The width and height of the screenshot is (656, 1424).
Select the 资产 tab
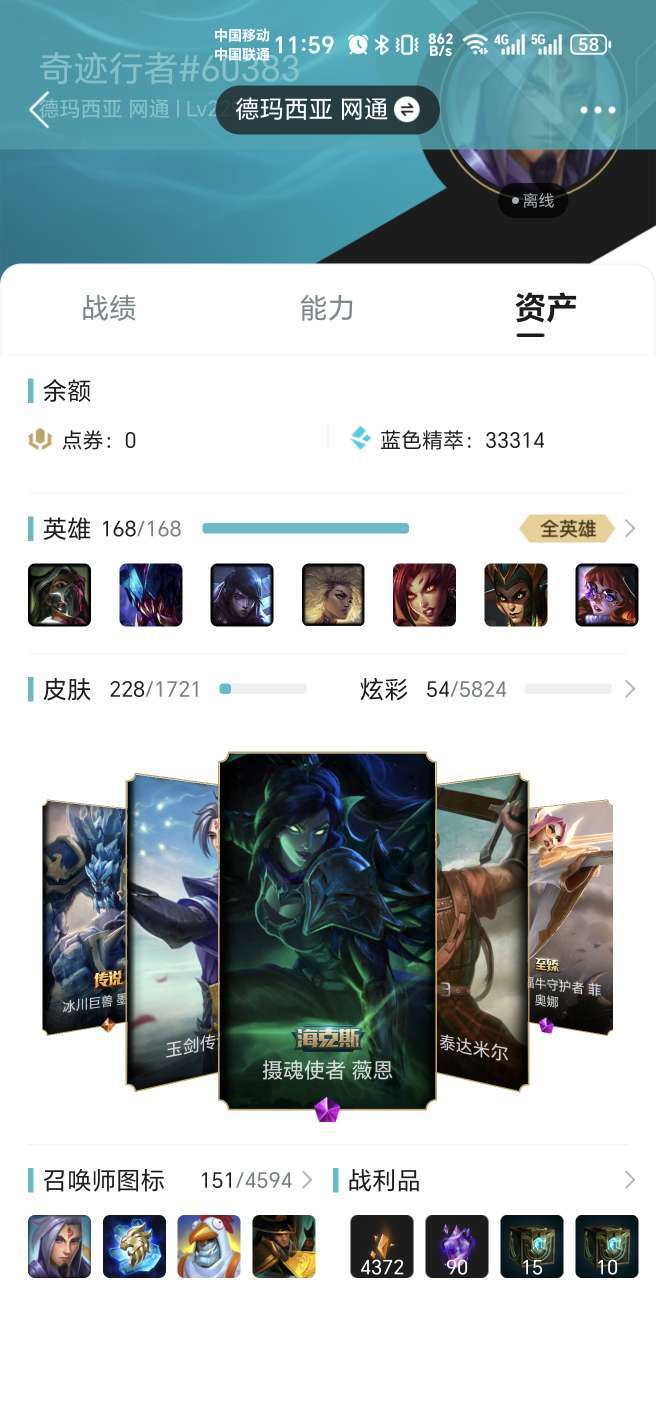545,308
